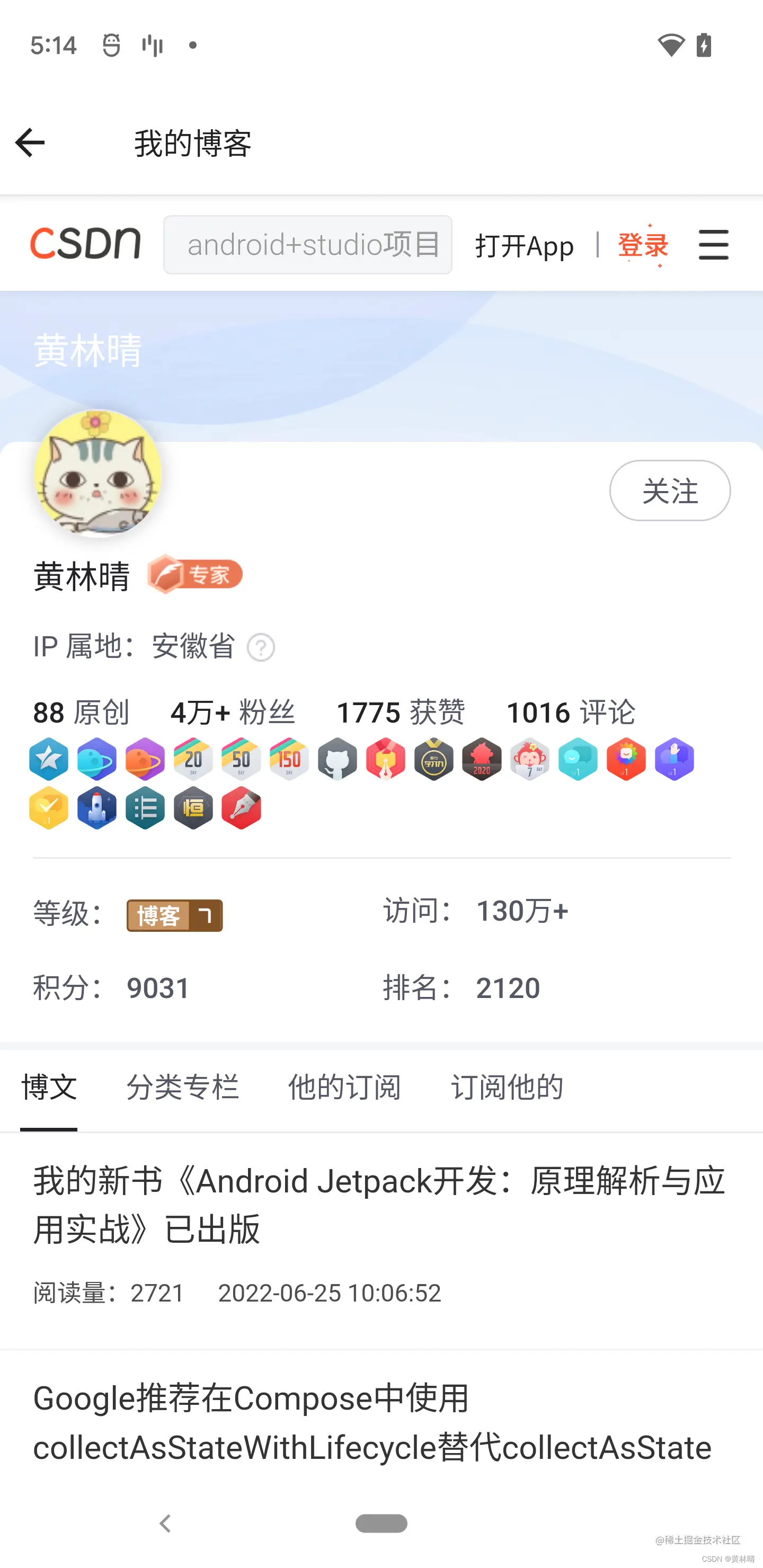
Task: Tap the 打开App link
Action: point(524,246)
